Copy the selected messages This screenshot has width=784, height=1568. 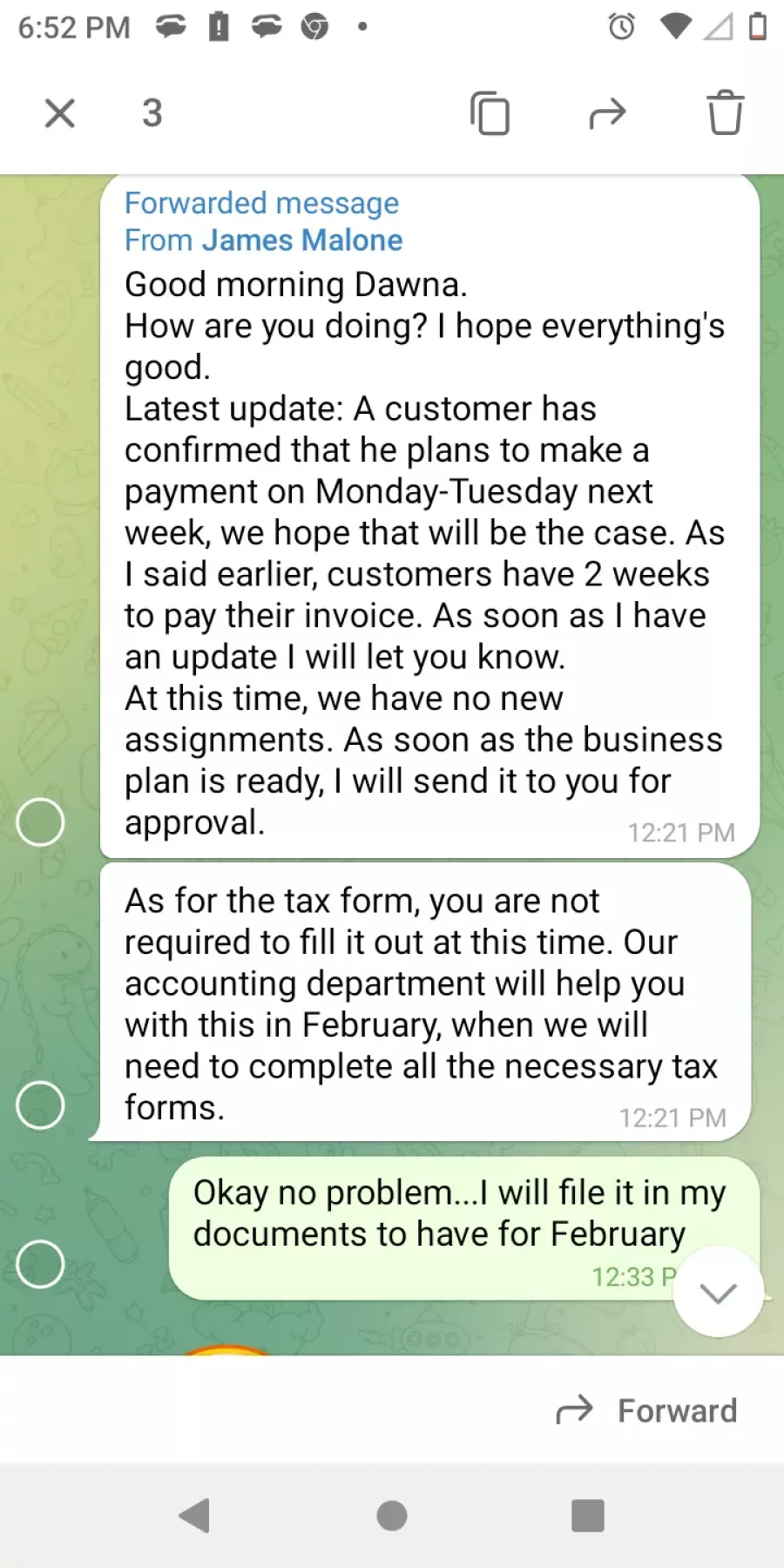(490, 113)
